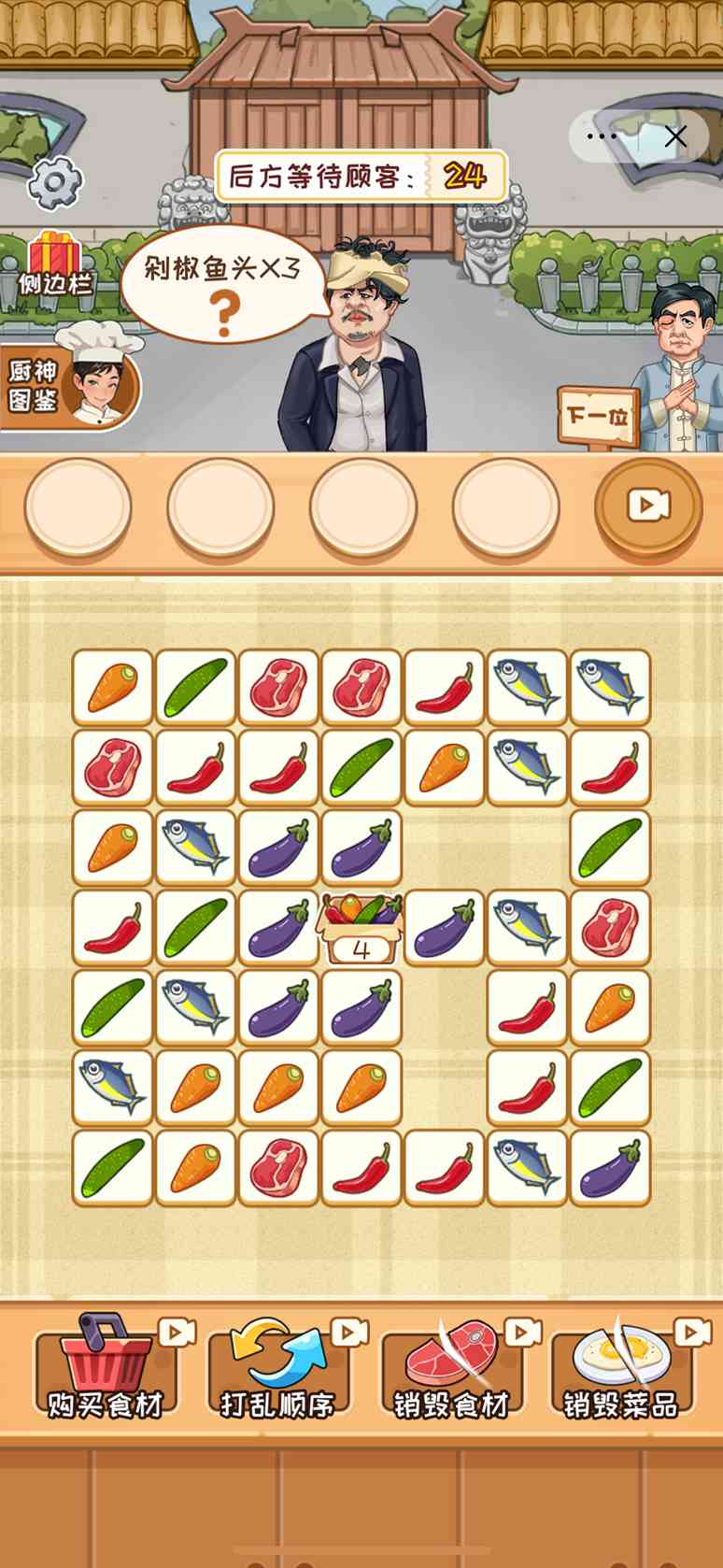Open the 厨神图鉴 chef gallery
The height and width of the screenshot is (1568, 723).
[x=70, y=383]
